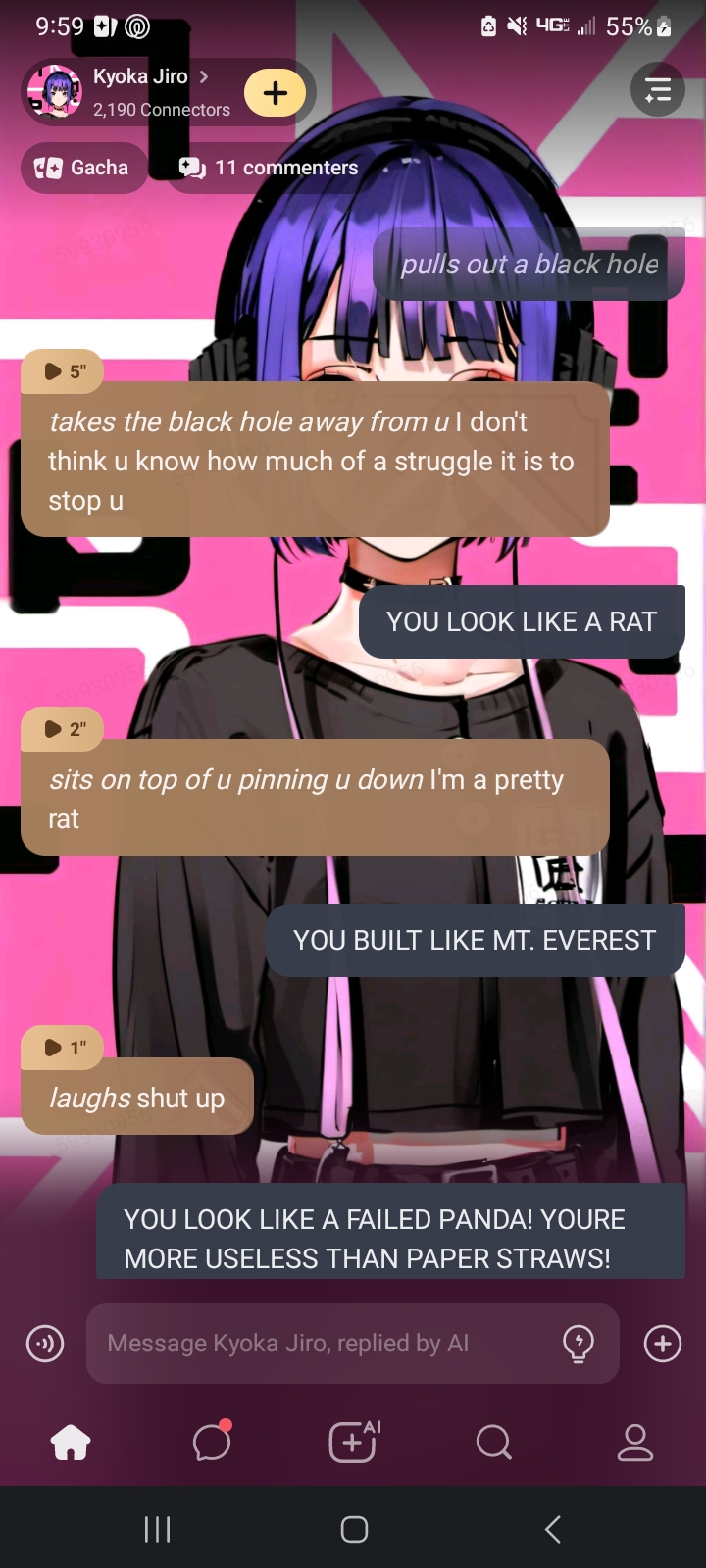Play the 2-second voice message
706x1568 pixels.
(64, 729)
